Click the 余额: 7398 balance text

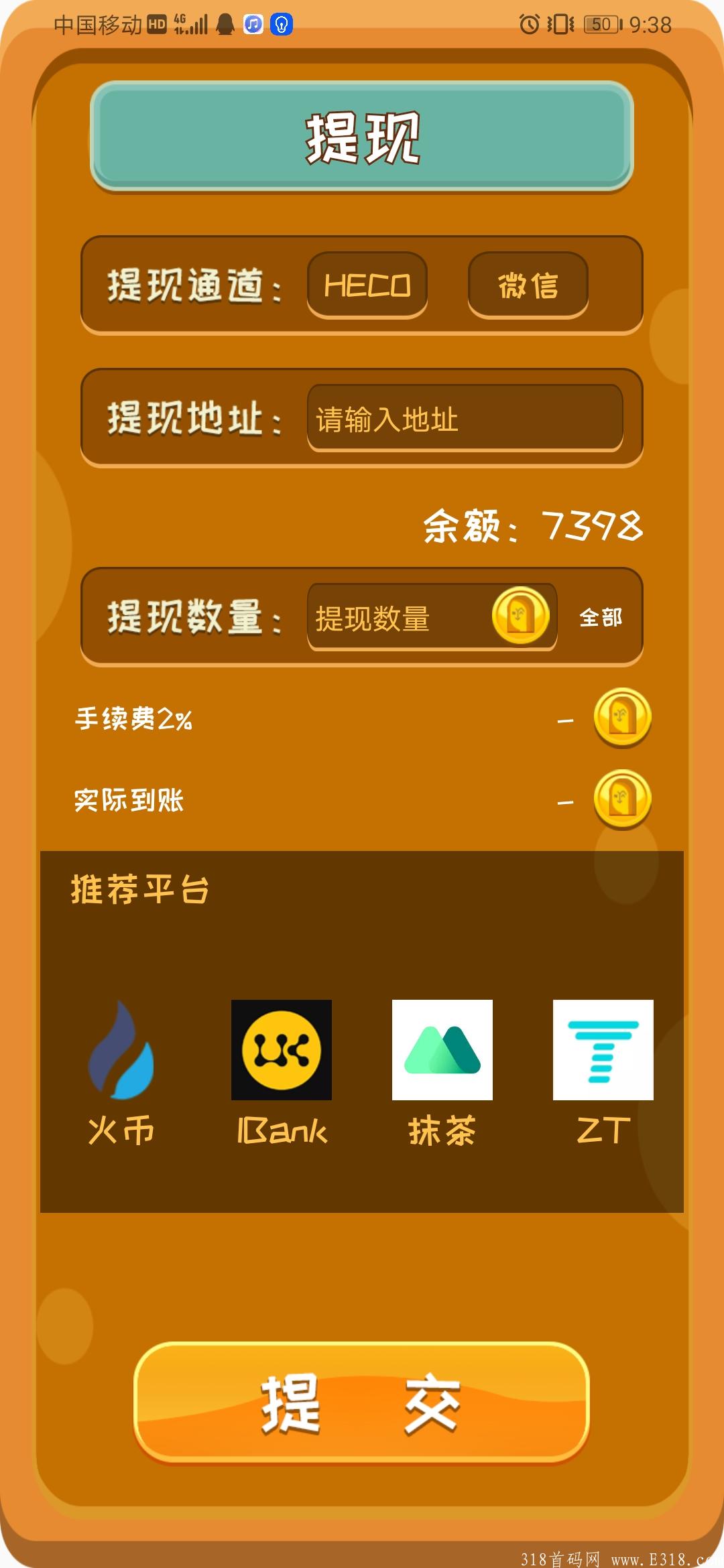(532, 529)
